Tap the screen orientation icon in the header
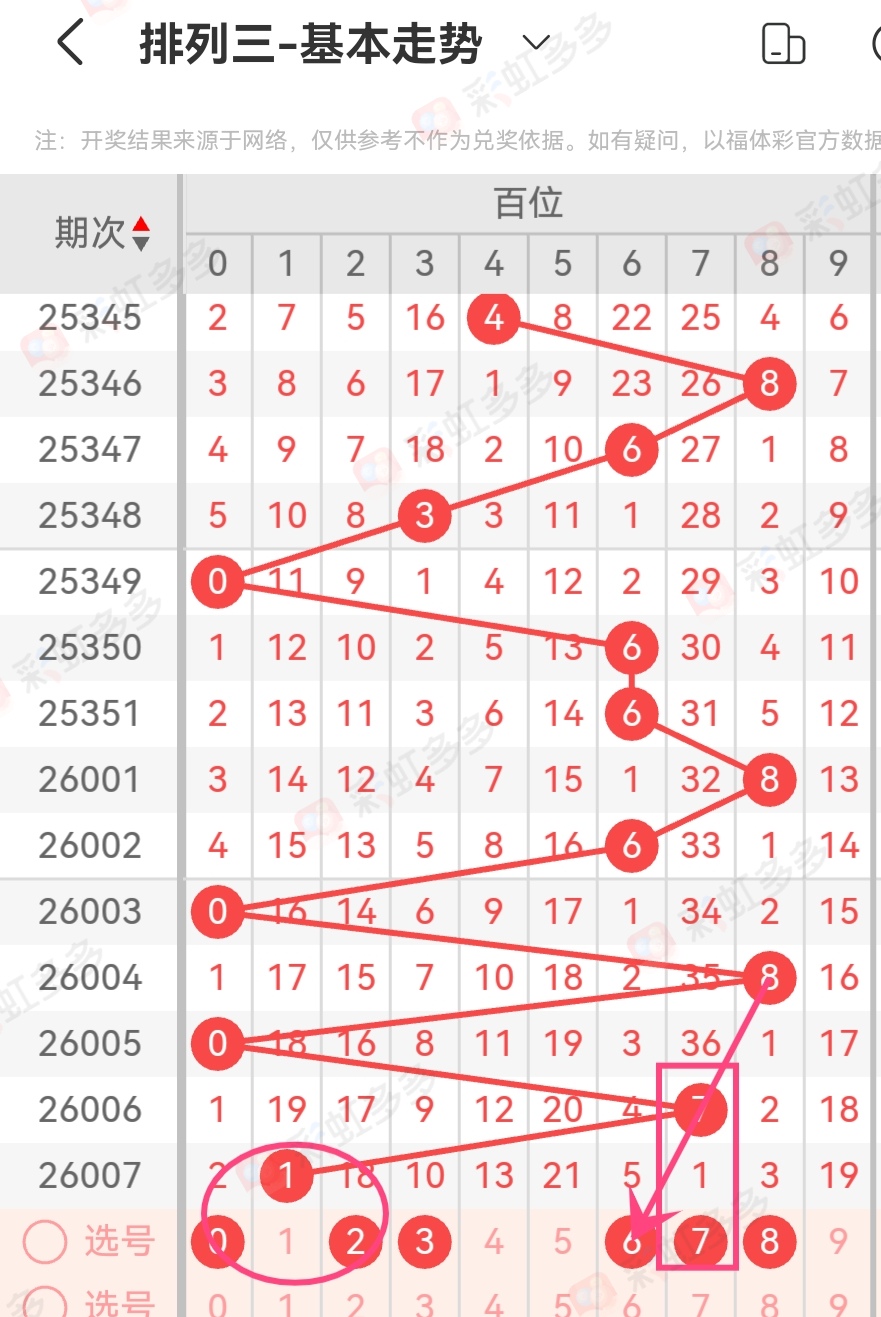This screenshot has height=1317, width=881. coord(783,45)
